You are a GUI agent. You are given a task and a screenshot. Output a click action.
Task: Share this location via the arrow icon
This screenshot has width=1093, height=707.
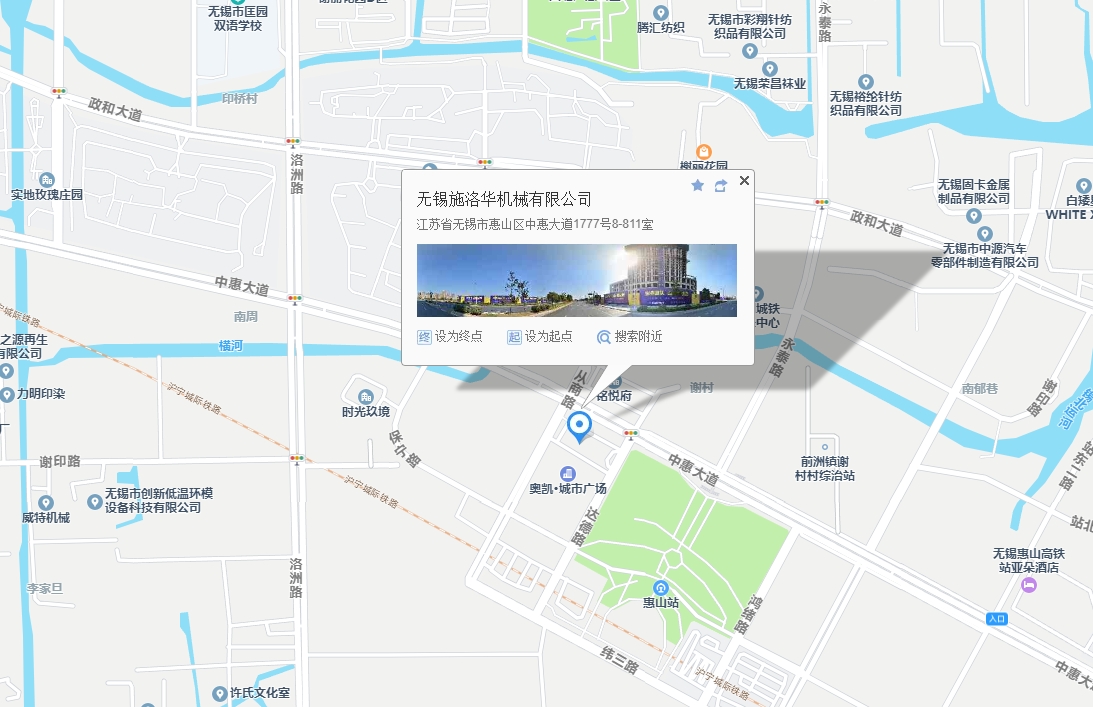click(x=720, y=185)
